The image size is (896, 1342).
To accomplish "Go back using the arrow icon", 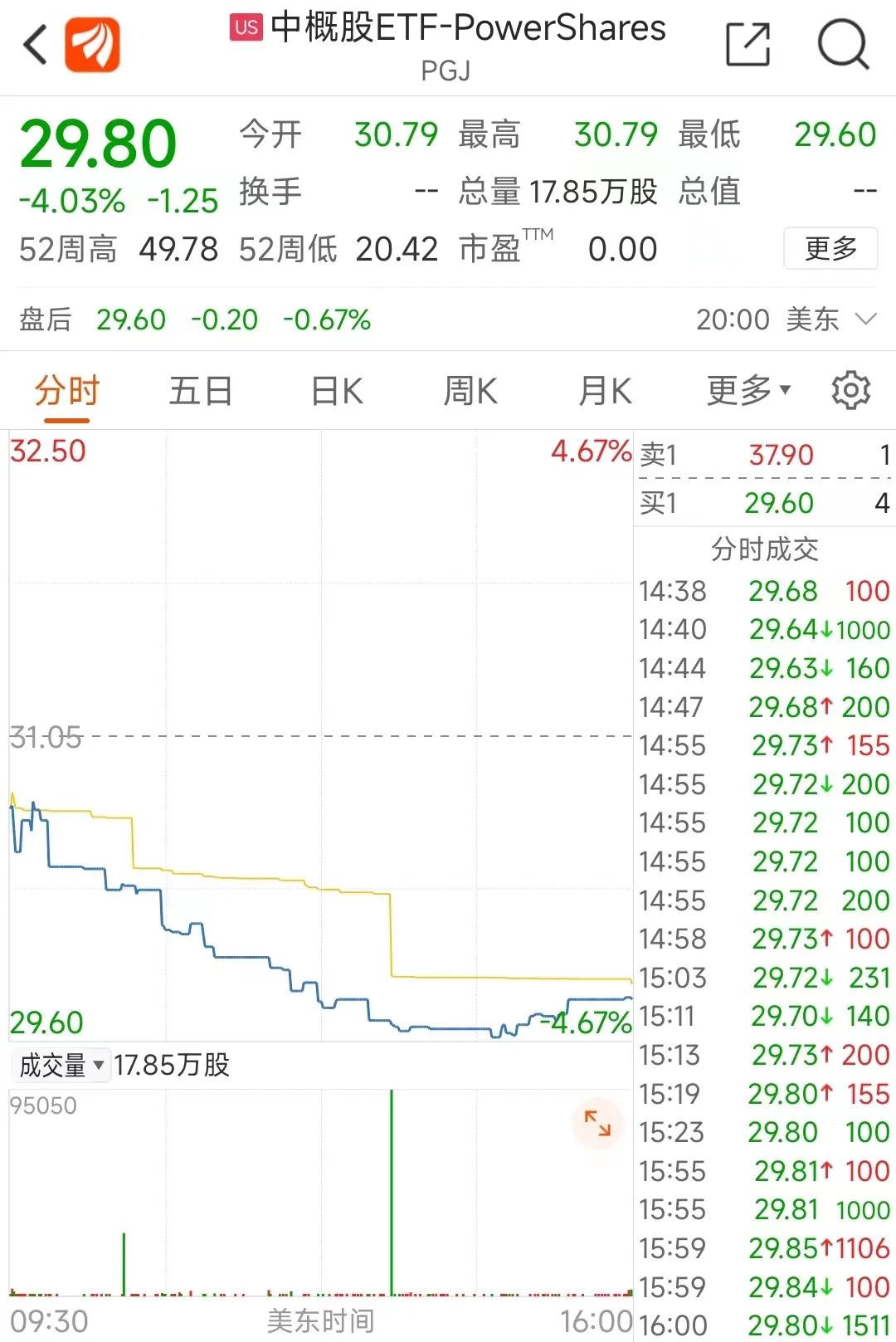I will point(35,45).
